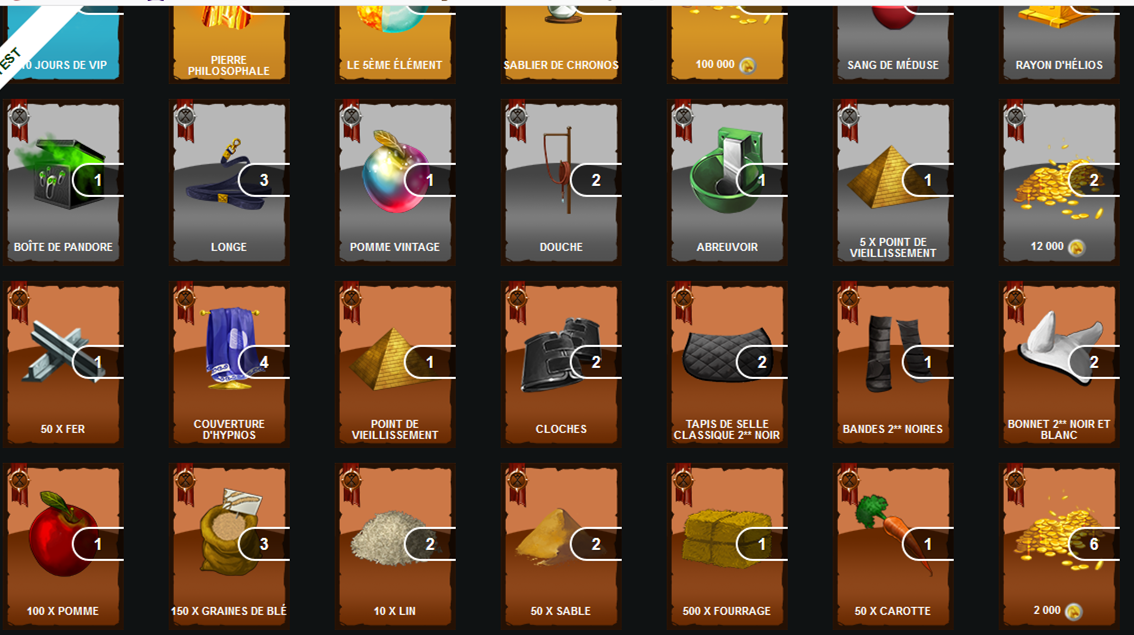Open the Boîte de Pandore card
Image resolution: width=1134 pixels, height=635 pixels.
(63, 182)
